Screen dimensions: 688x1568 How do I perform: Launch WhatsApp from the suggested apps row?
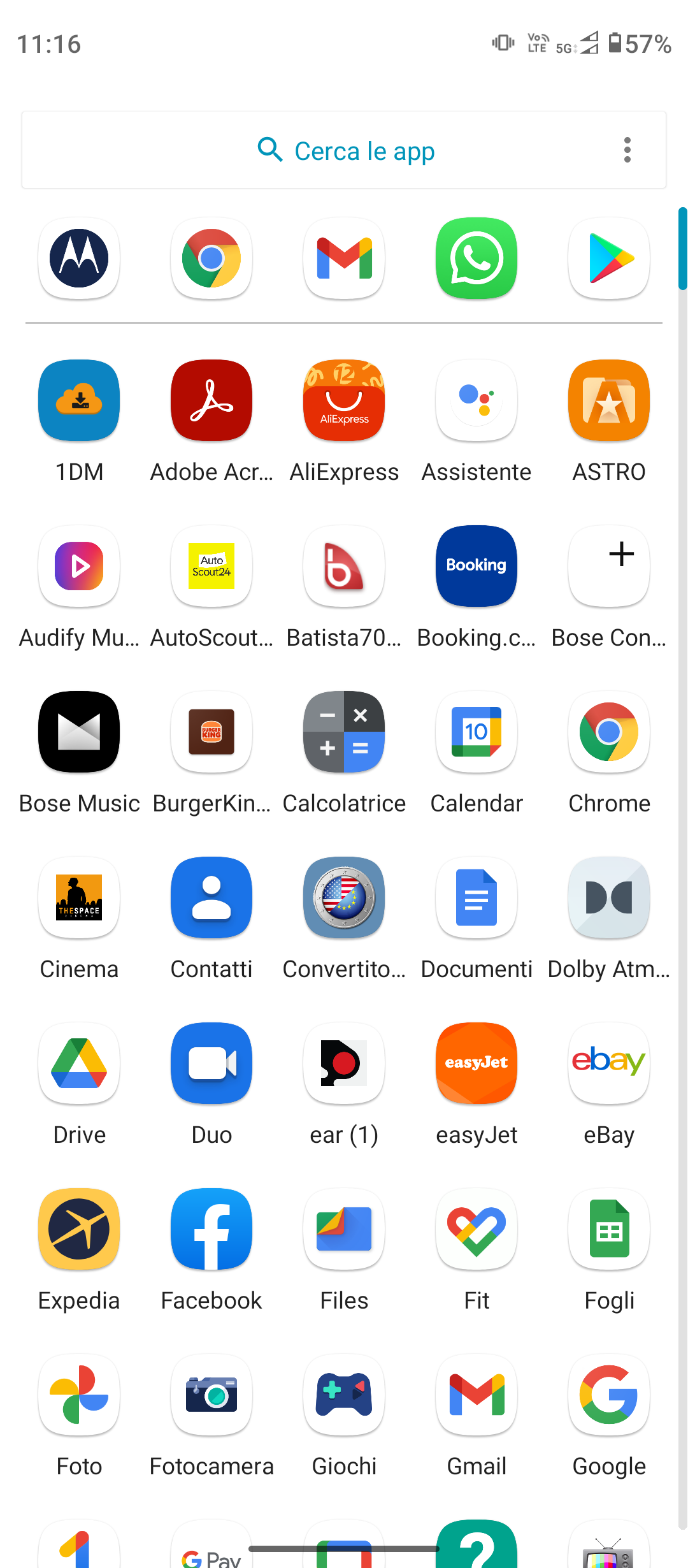click(x=476, y=258)
